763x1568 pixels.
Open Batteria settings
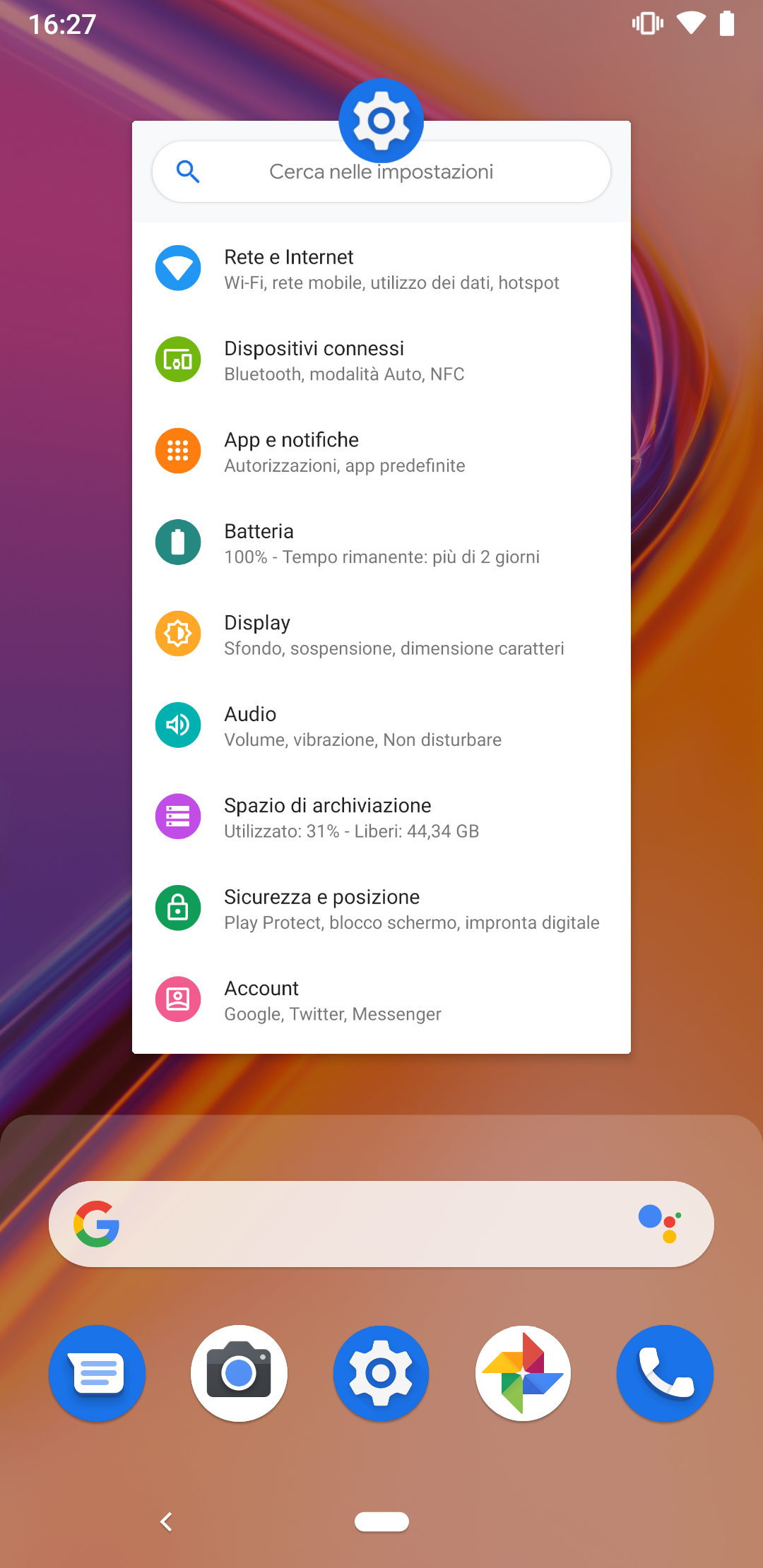(381, 542)
